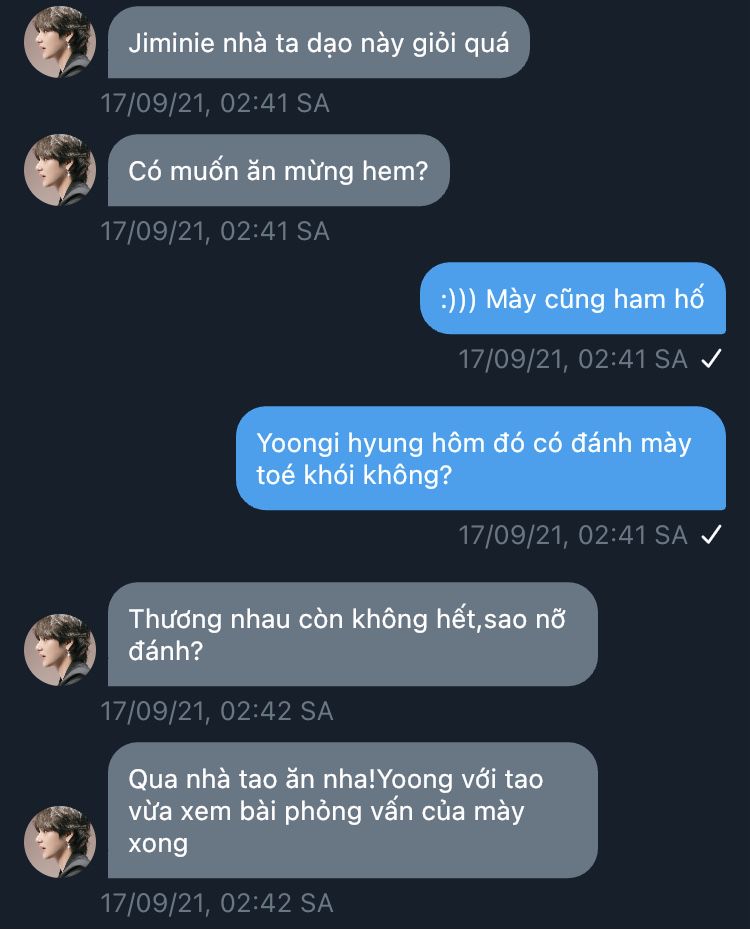Select the avatar beside "Qua nhà tao ăn nha!"
Image resolution: width=750 pixels, height=929 pixels.
click(x=60, y=842)
